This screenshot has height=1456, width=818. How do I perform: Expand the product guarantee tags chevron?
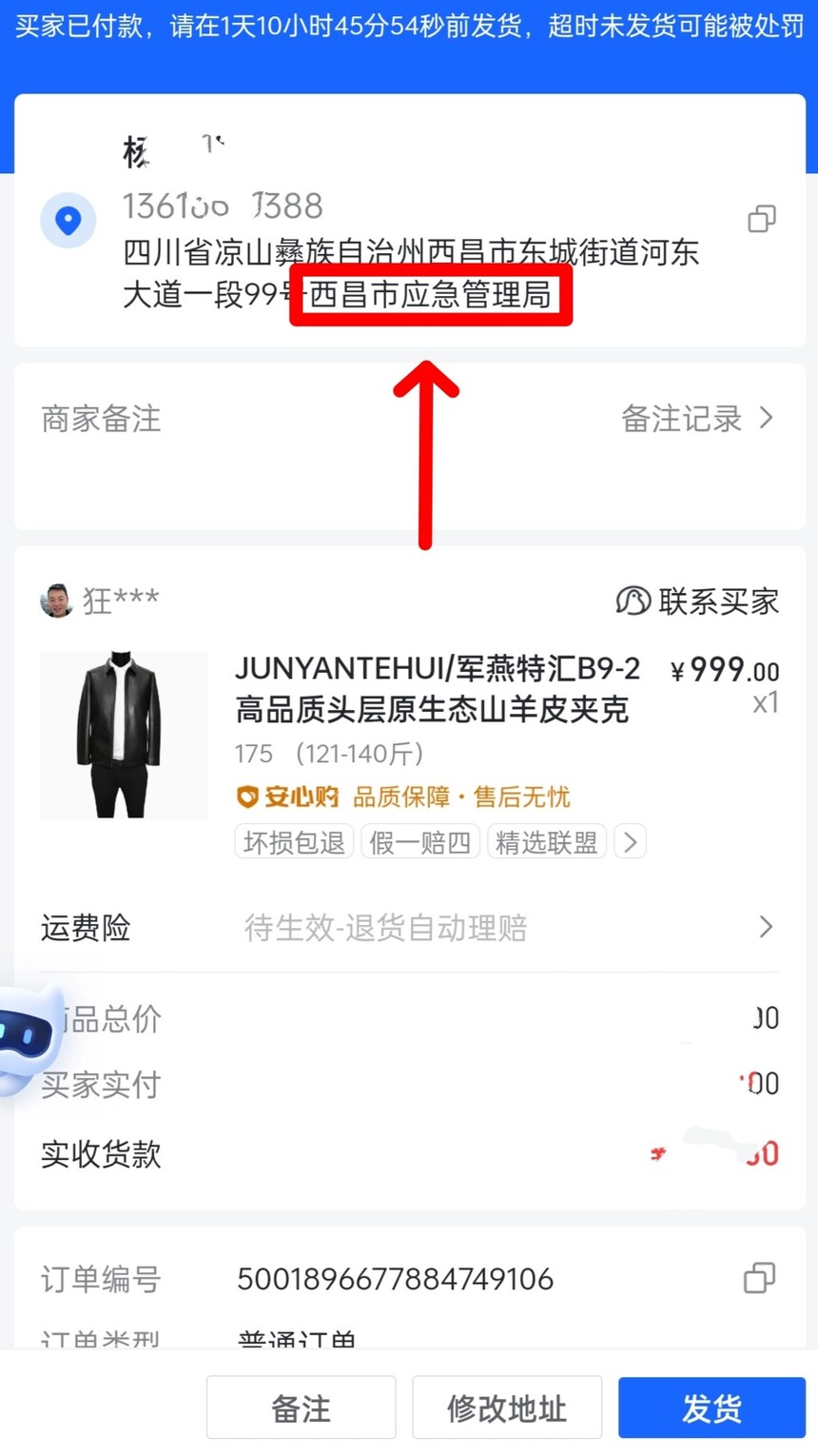[x=631, y=842]
